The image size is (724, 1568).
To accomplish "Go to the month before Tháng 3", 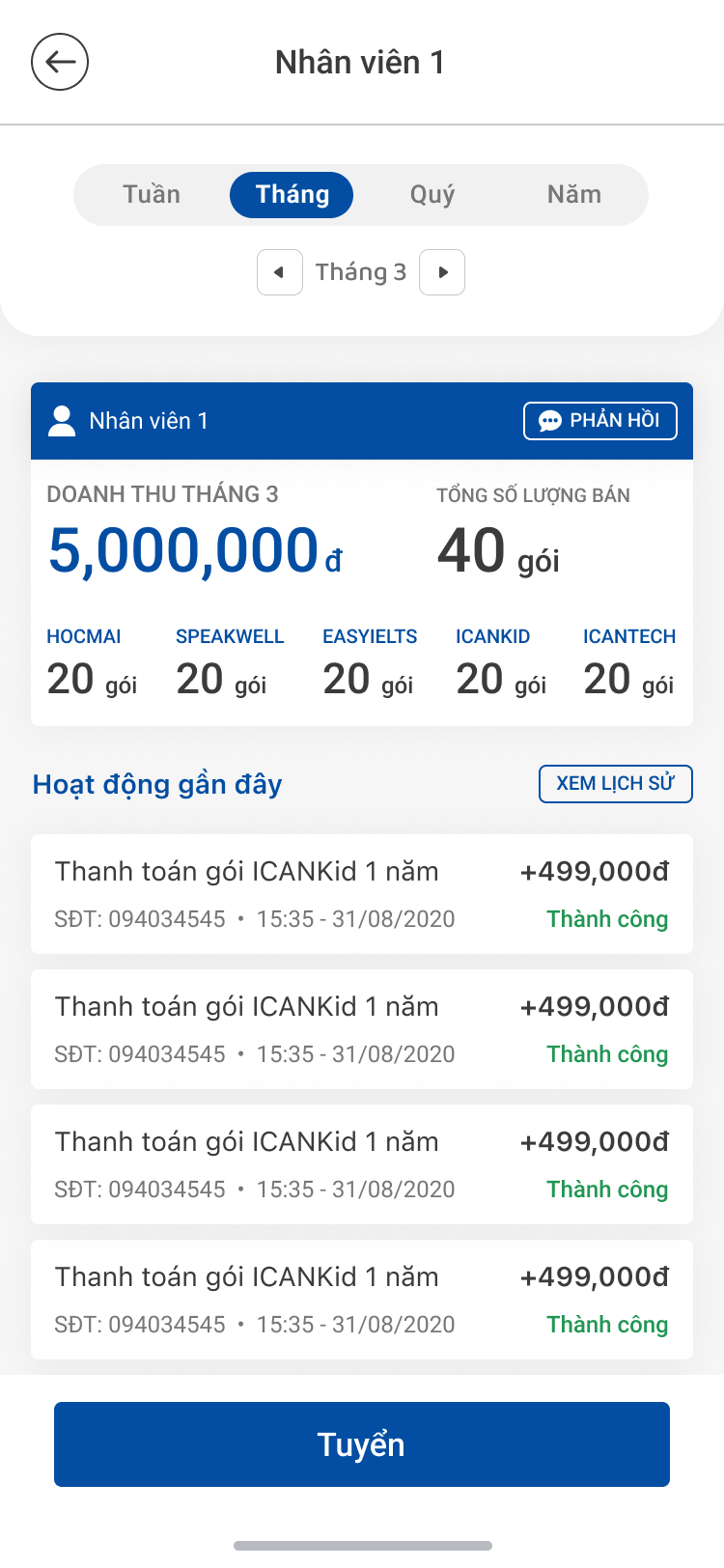I will (x=280, y=272).
